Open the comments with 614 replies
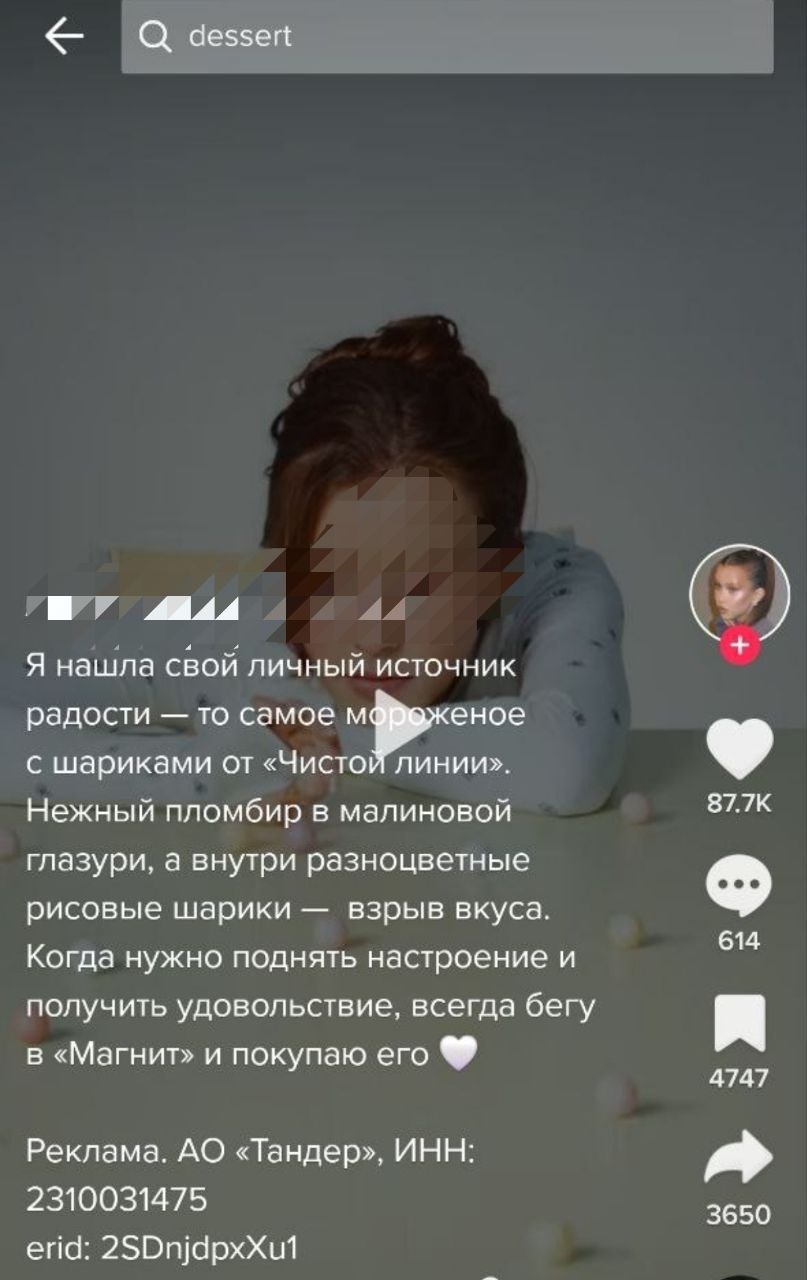The height and width of the screenshot is (1280, 807). 739,887
